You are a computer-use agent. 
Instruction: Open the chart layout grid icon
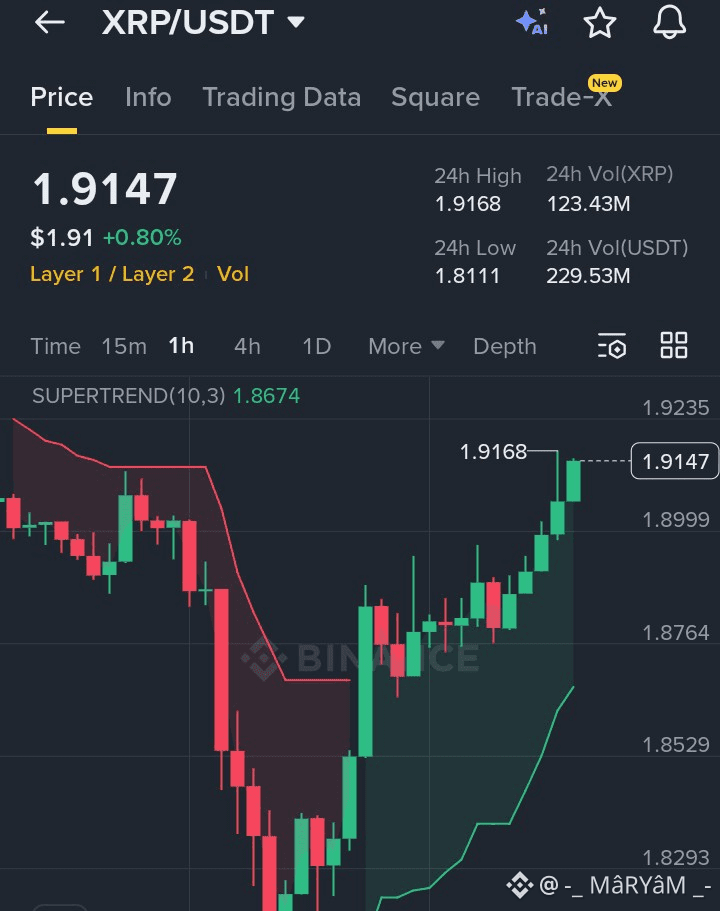pos(674,345)
